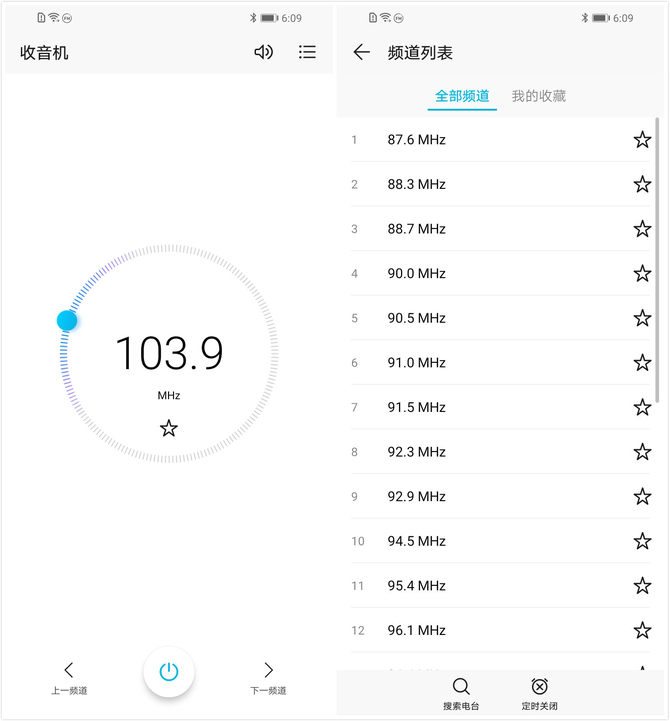
Task: Skip to next channel (下一频道)
Action: click(x=268, y=676)
